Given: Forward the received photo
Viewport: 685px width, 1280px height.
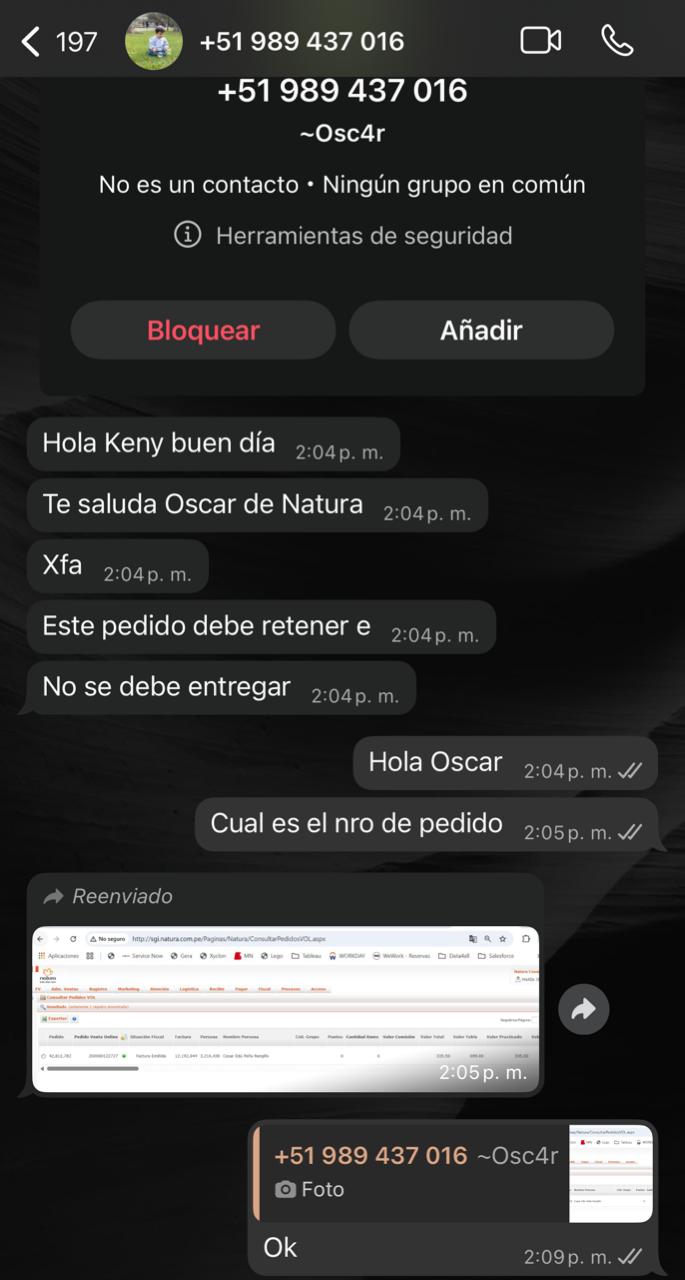Looking at the screenshot, I should pyautogui.click(x=583, y=1010).
